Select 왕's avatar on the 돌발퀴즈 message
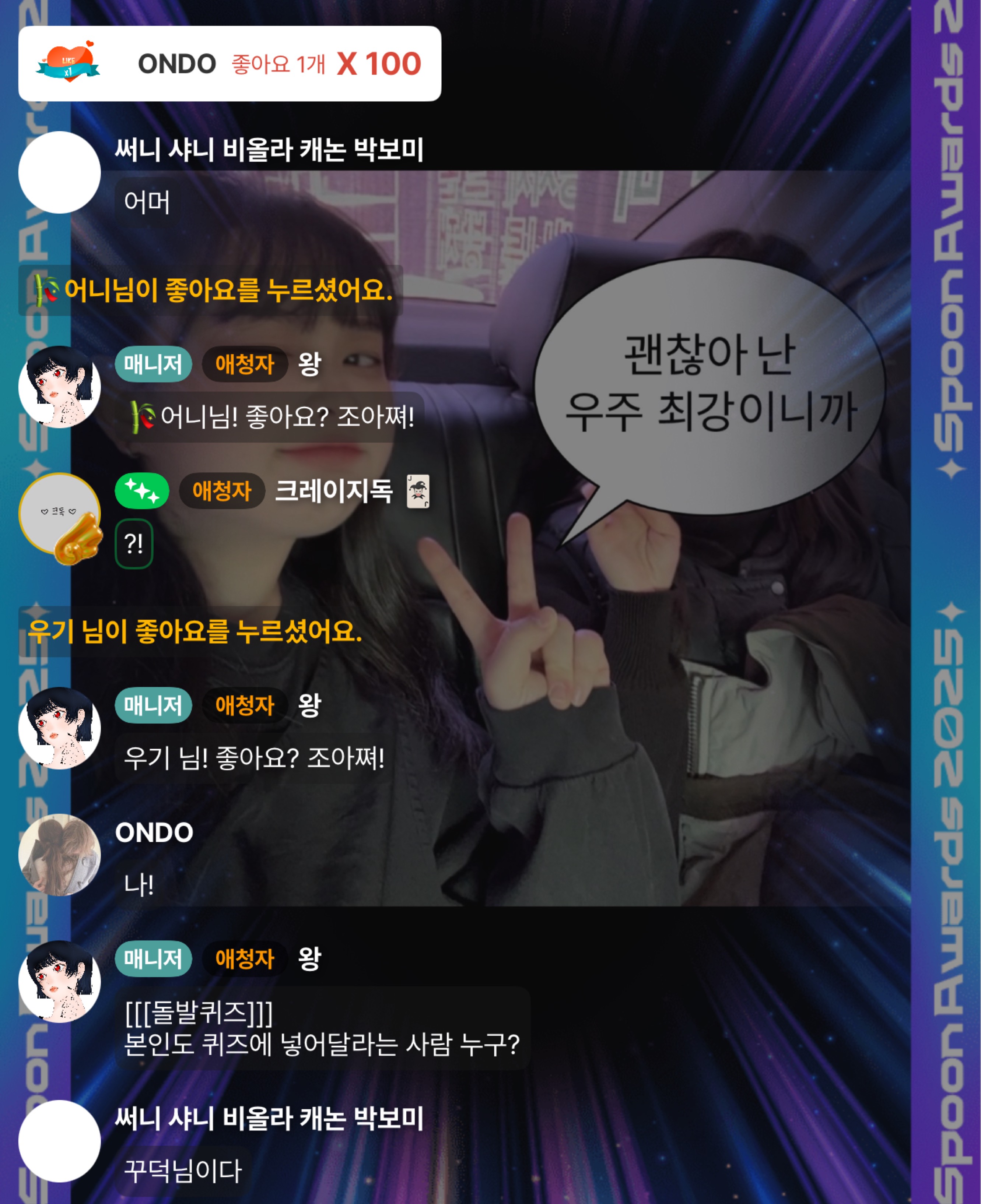This screenshot has width=981, height=1204. coord(59,982)
